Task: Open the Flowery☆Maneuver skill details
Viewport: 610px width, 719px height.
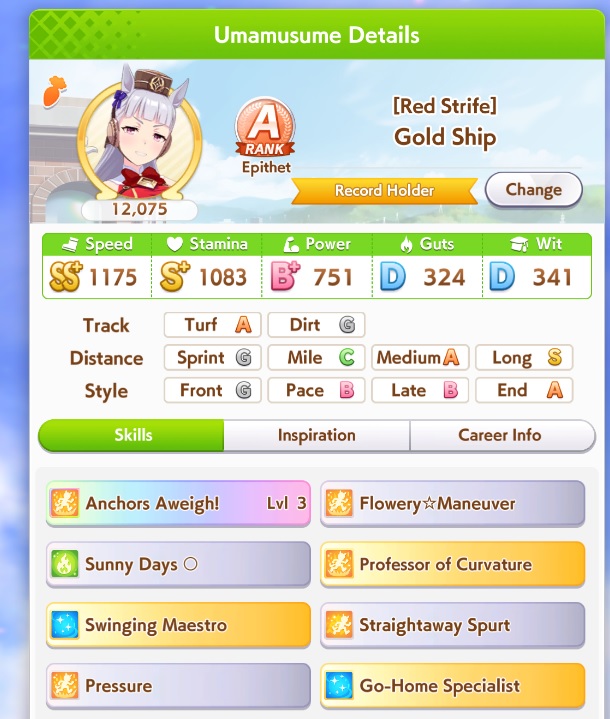Action: (452, 504)
